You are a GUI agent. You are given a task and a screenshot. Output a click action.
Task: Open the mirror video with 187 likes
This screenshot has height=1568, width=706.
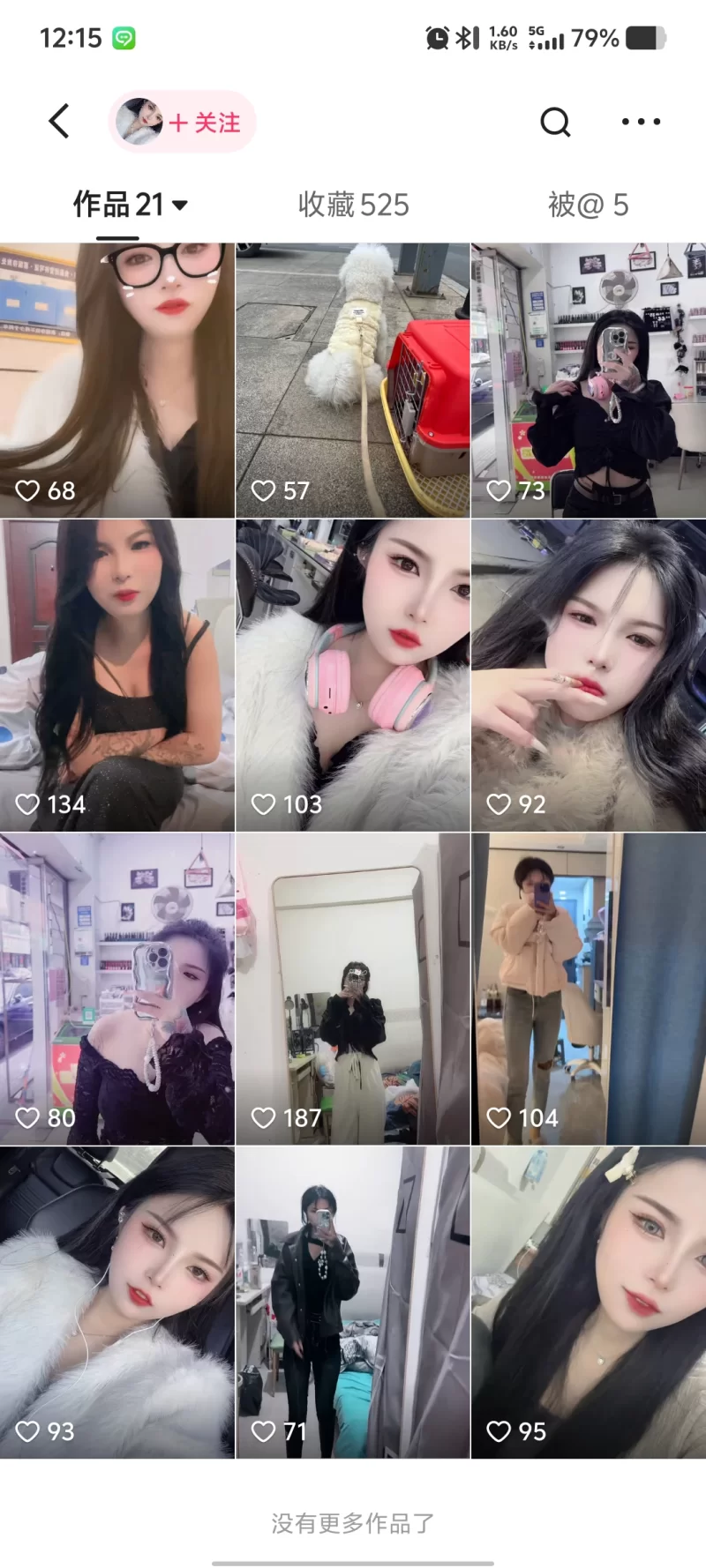pyautogui.click(x=353, y=988)
